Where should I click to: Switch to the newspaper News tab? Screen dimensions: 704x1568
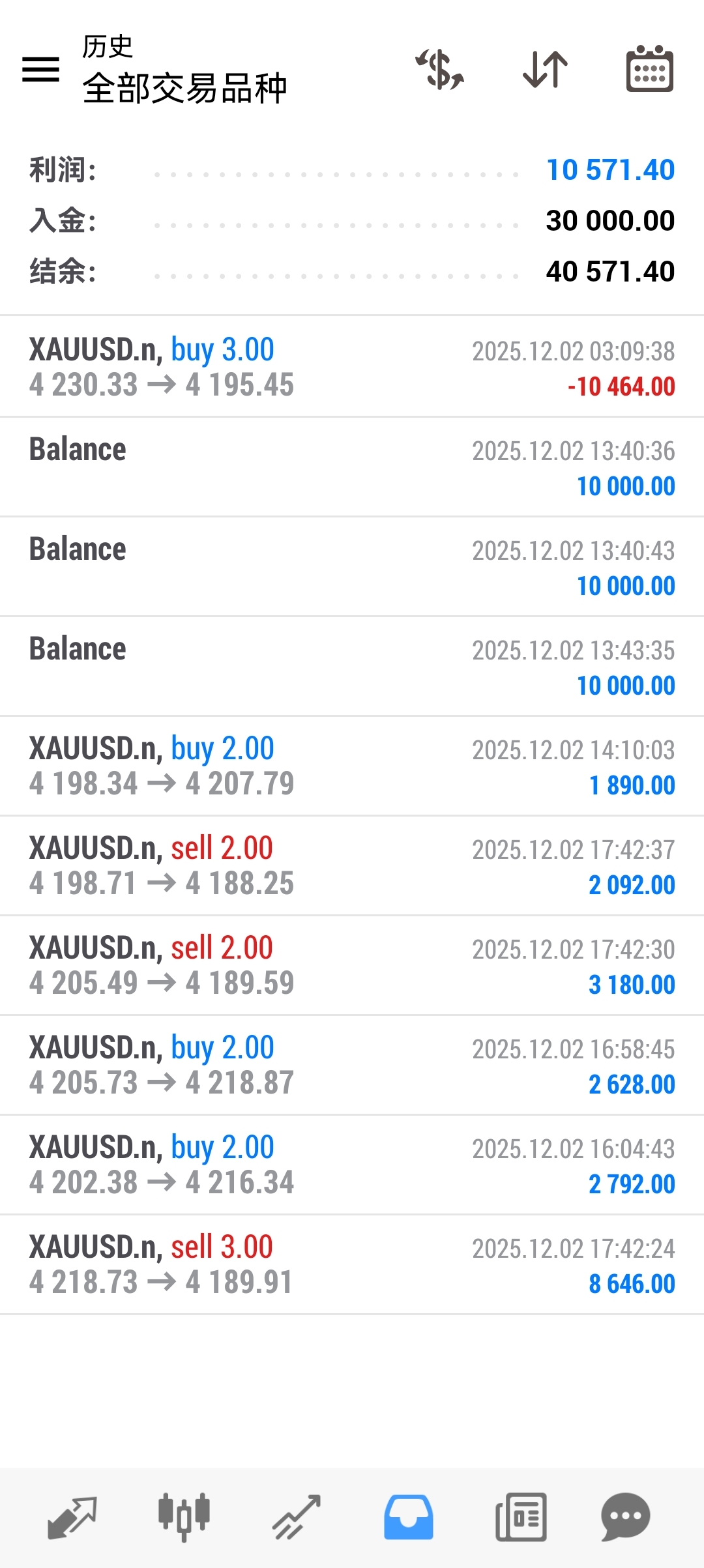pos(520,1517)
